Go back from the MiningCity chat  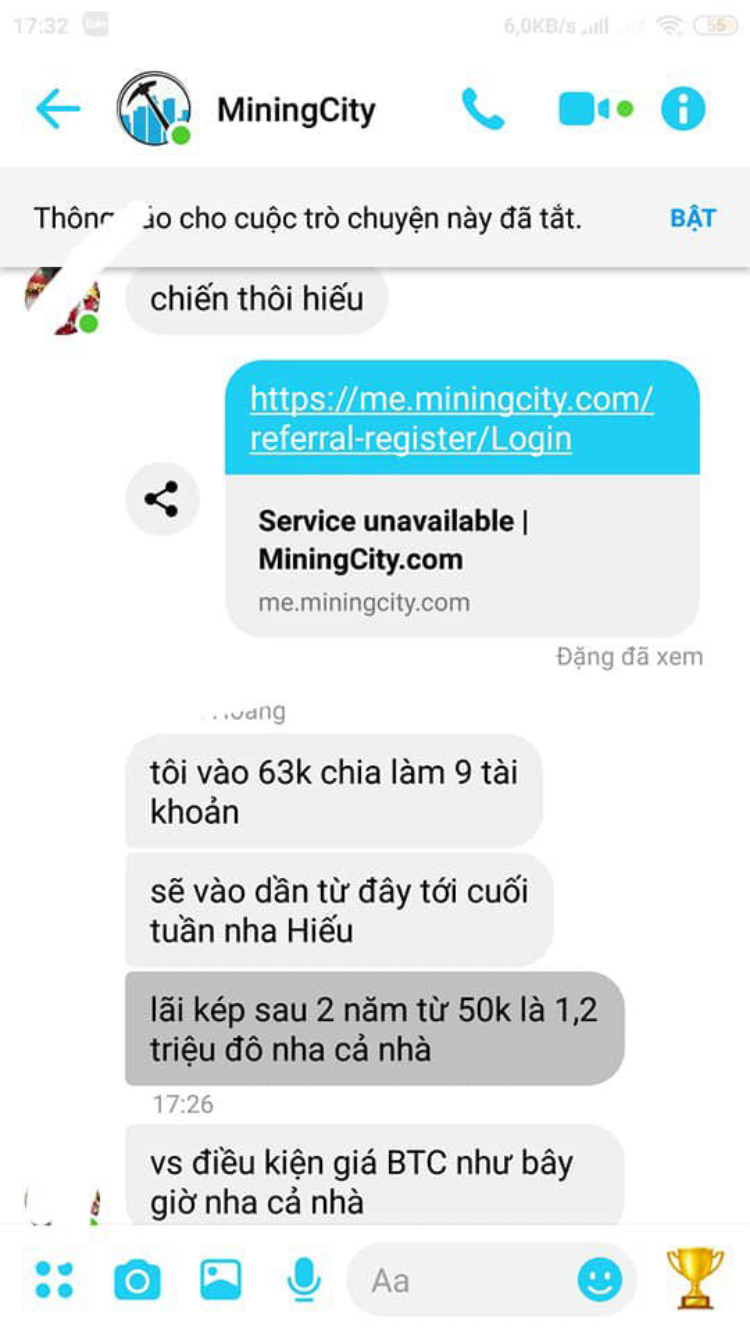point(57,109)
